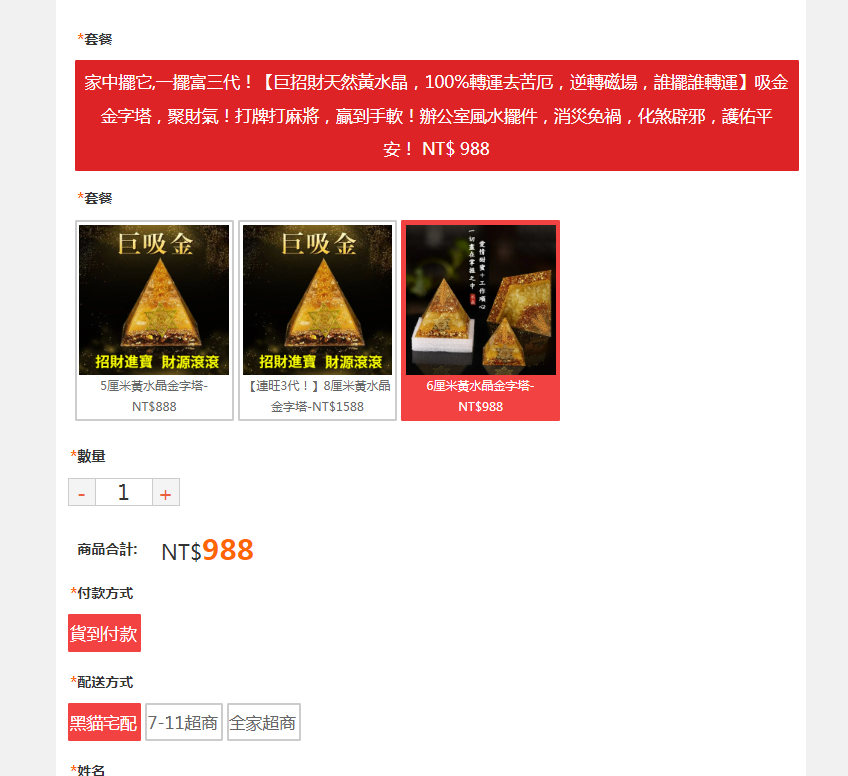Select the 6厘米黃水晶金字塔 NT$988 option

pos(480,320)
